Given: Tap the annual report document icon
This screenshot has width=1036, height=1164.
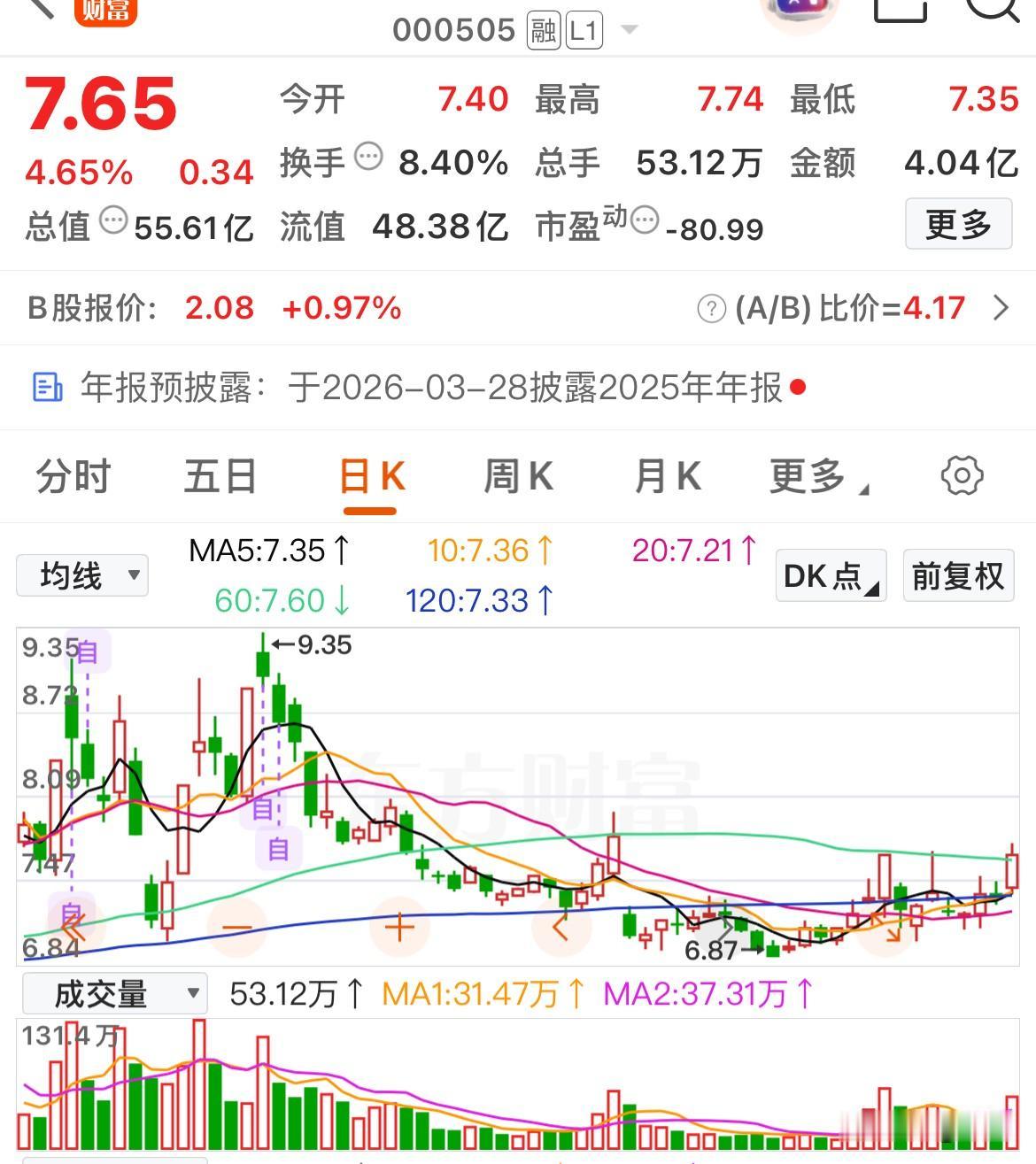Looking at the screenshot, I should click(x=46, y=387).
